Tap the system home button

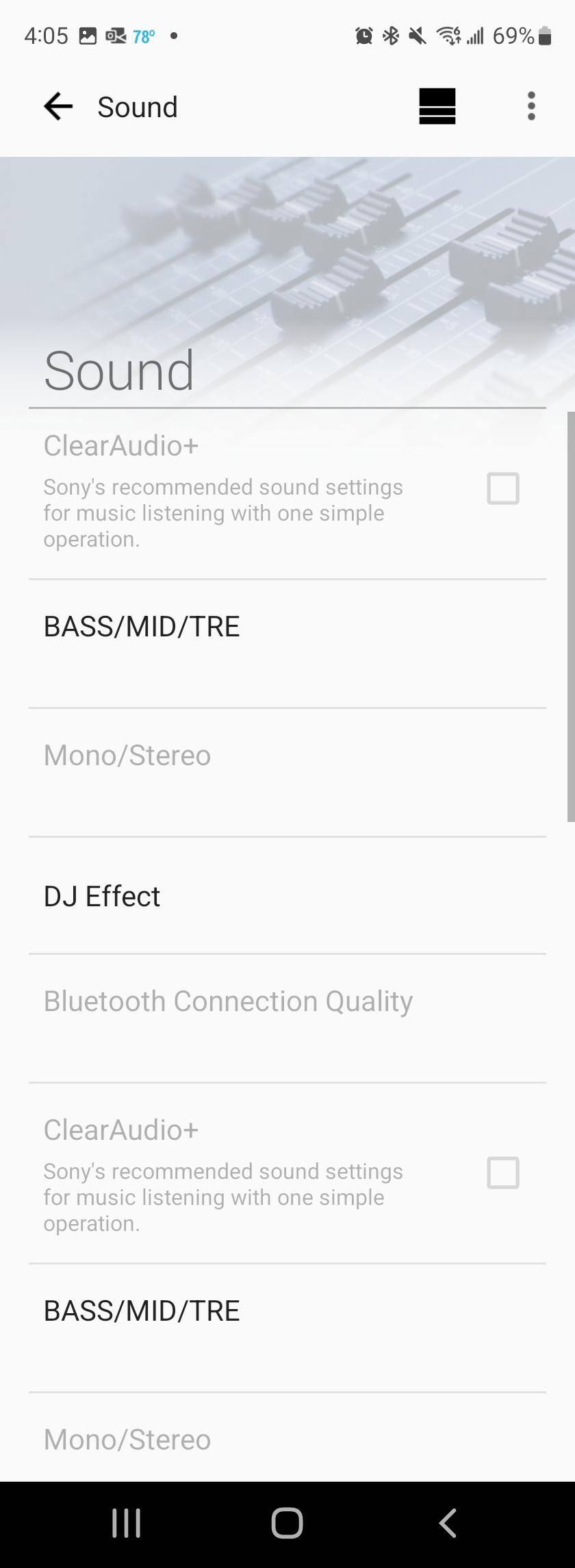click(287, 1523)
